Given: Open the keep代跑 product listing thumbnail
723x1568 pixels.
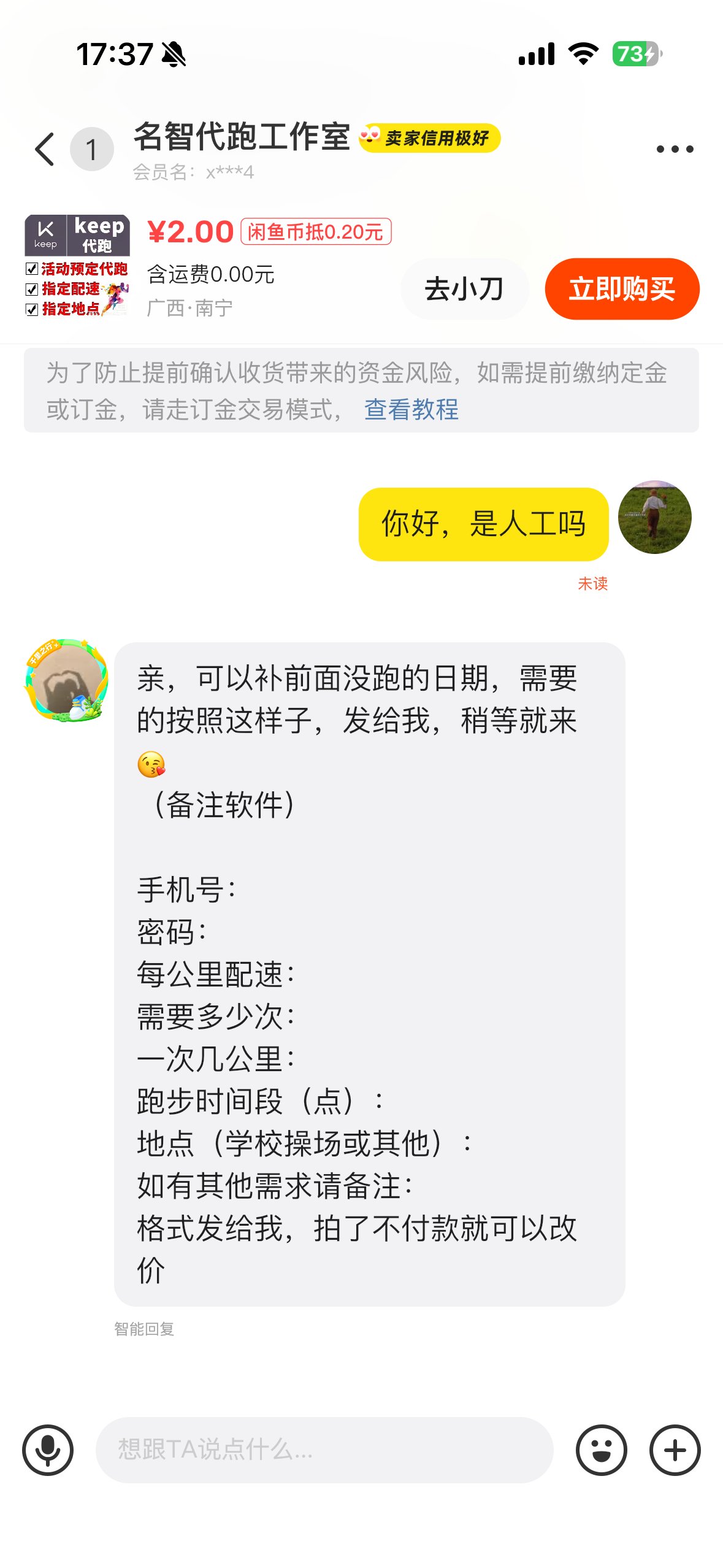Looking at the screenshot, I should [x=77, y=265].
